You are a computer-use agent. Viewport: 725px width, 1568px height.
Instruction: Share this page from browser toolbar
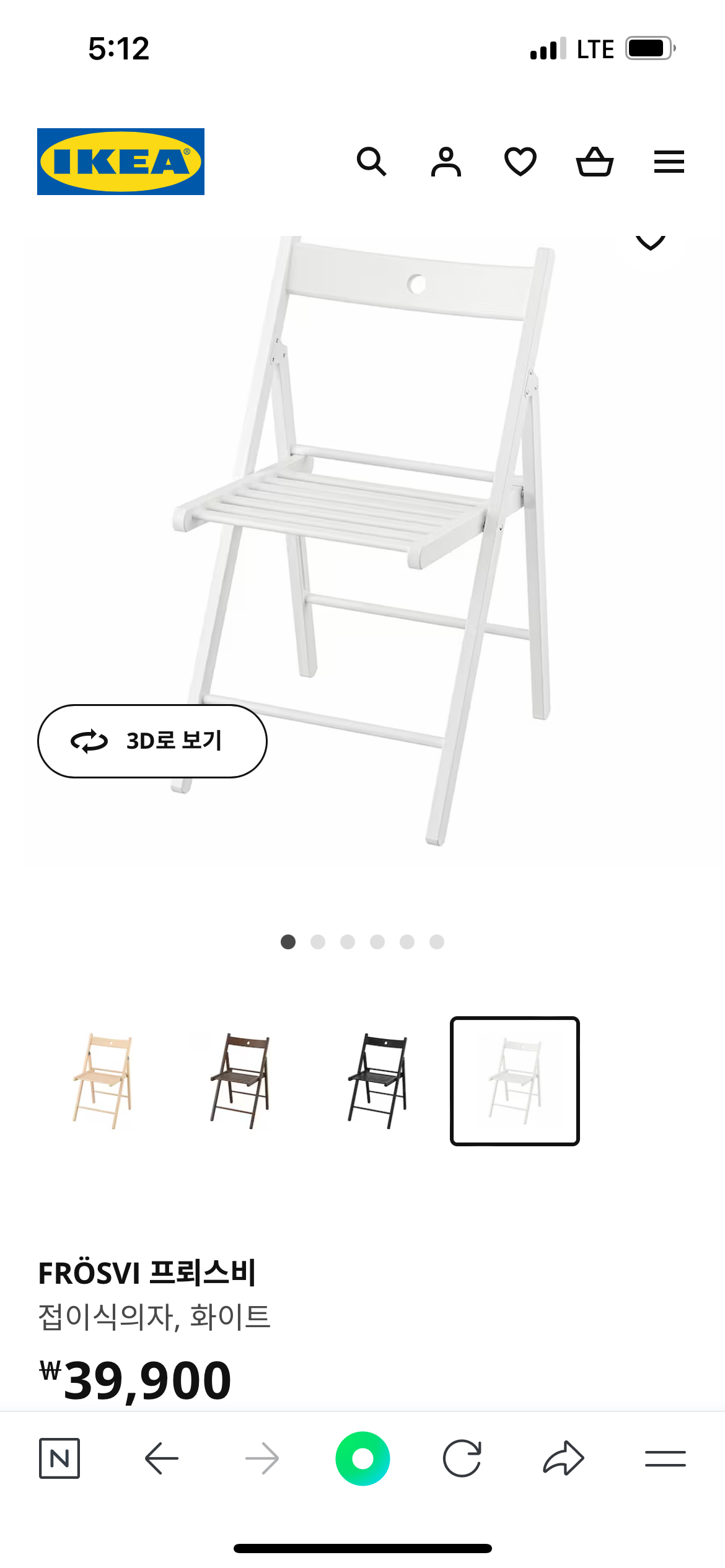point(563,1459)
